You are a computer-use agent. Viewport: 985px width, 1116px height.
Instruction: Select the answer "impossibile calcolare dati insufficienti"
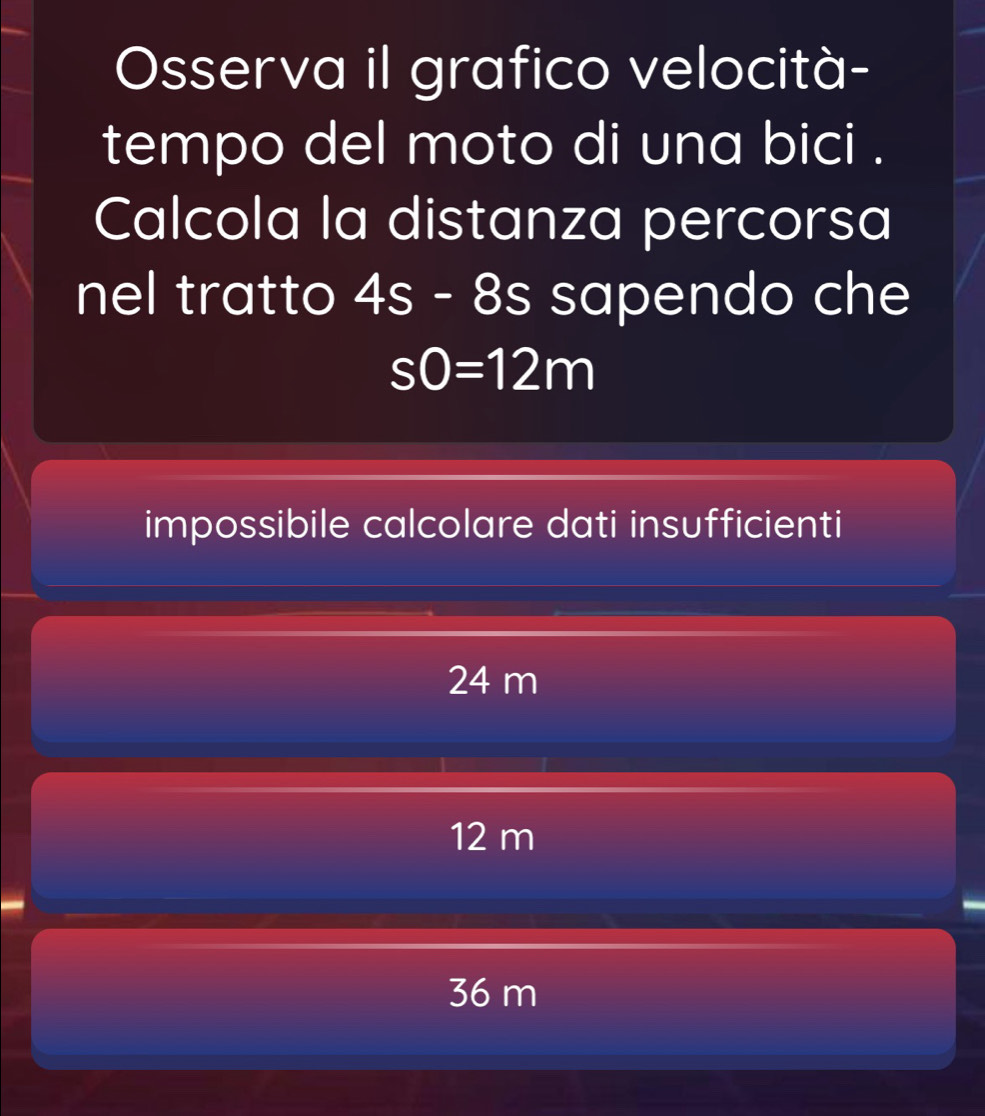tap(494, 524)
